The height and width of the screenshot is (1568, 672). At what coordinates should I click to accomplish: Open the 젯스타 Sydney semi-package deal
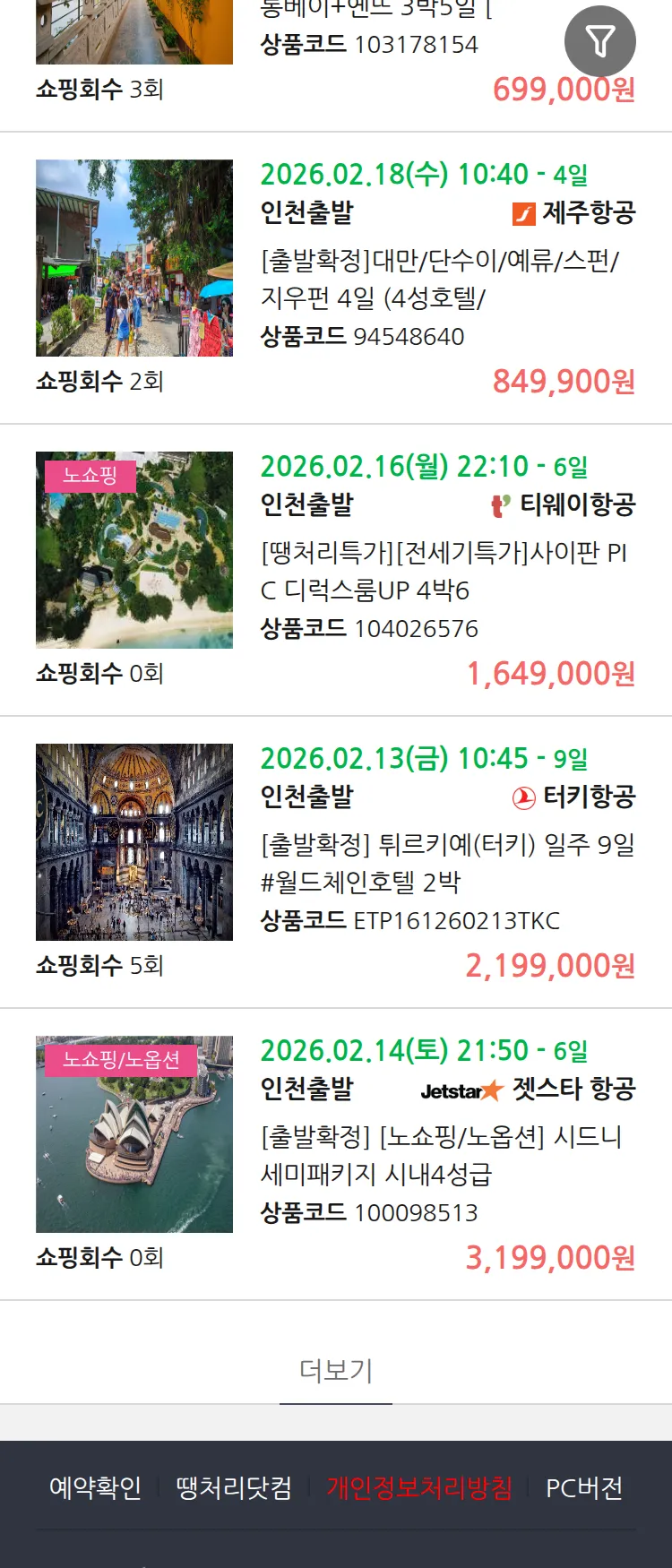point(441,1155)
